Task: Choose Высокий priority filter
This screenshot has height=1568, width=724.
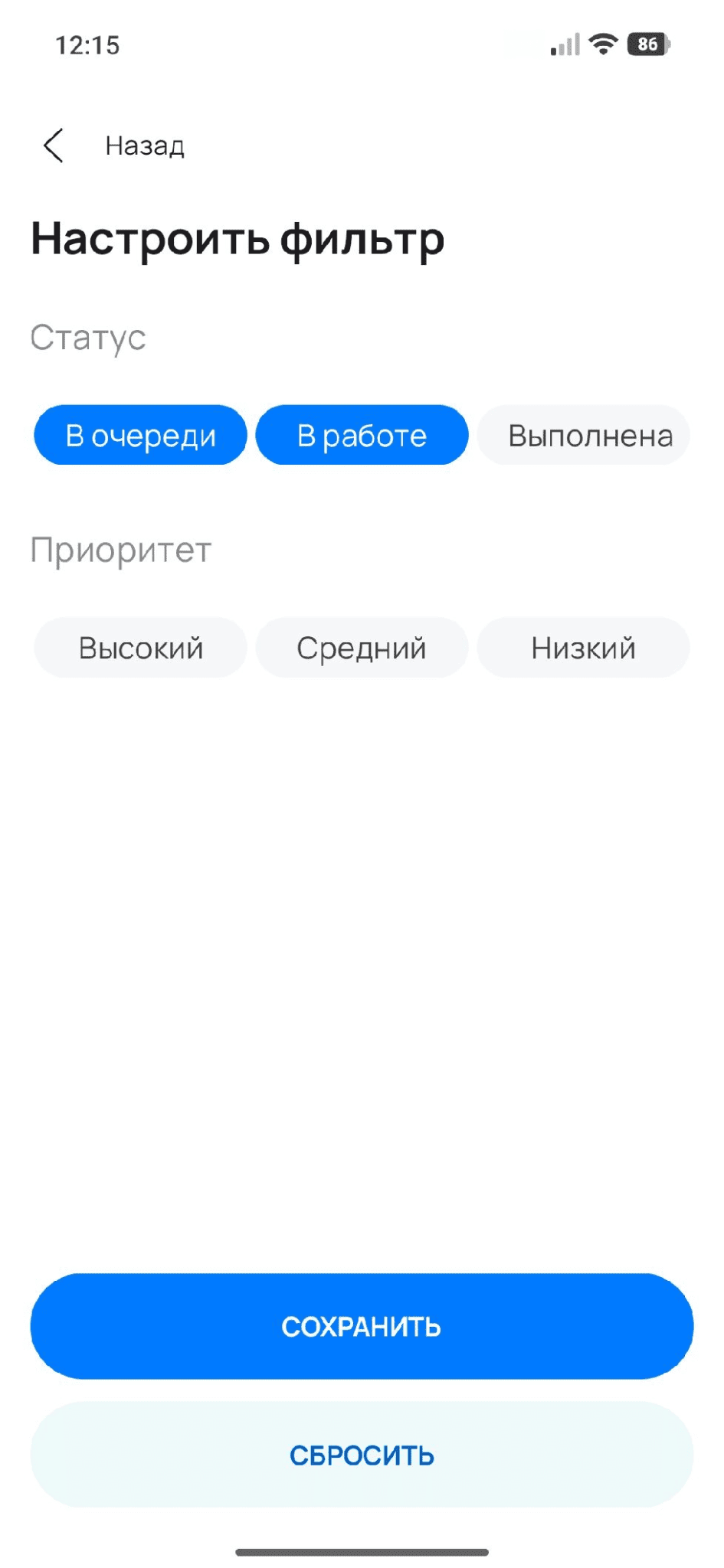Action: coord(140,648)
